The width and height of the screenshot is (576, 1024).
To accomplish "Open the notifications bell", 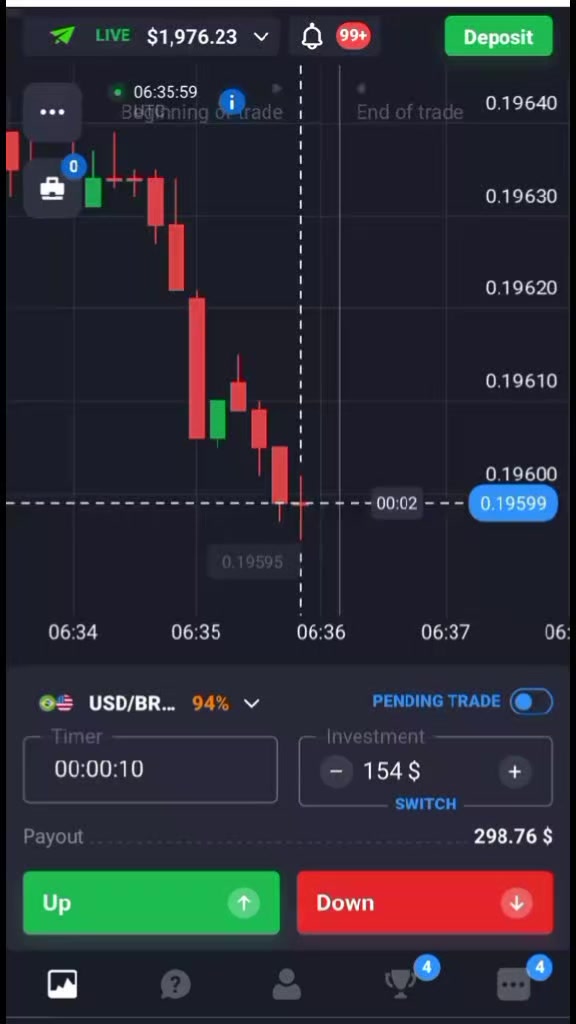I will [x=313, y=37].
